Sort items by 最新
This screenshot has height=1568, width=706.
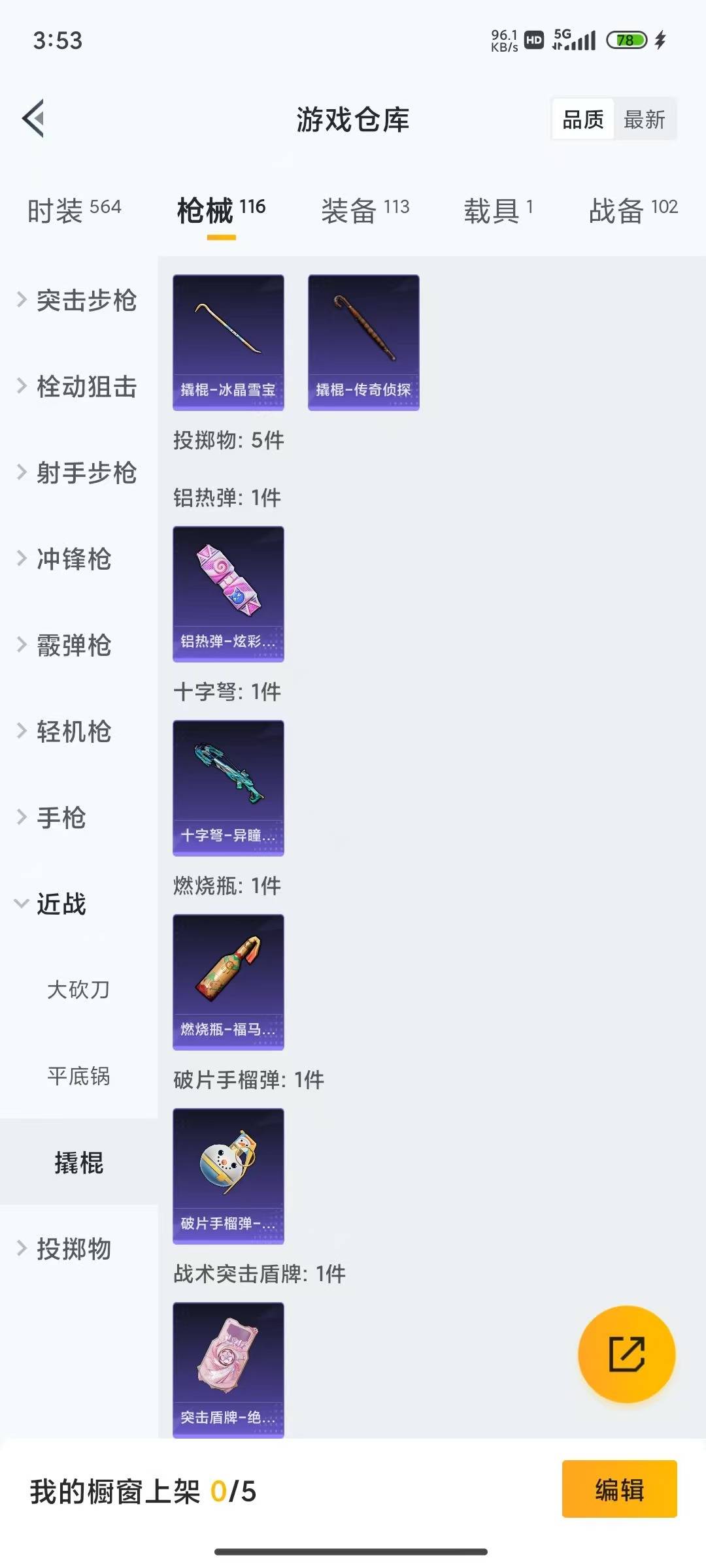point(645,120)
